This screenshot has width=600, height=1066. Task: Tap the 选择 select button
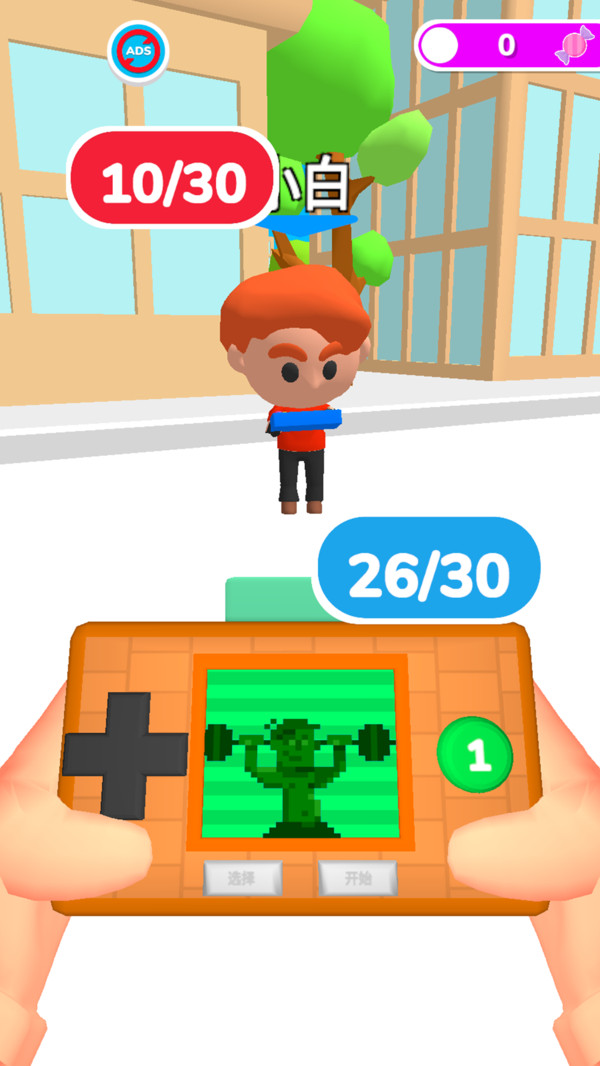click(242, 878)
